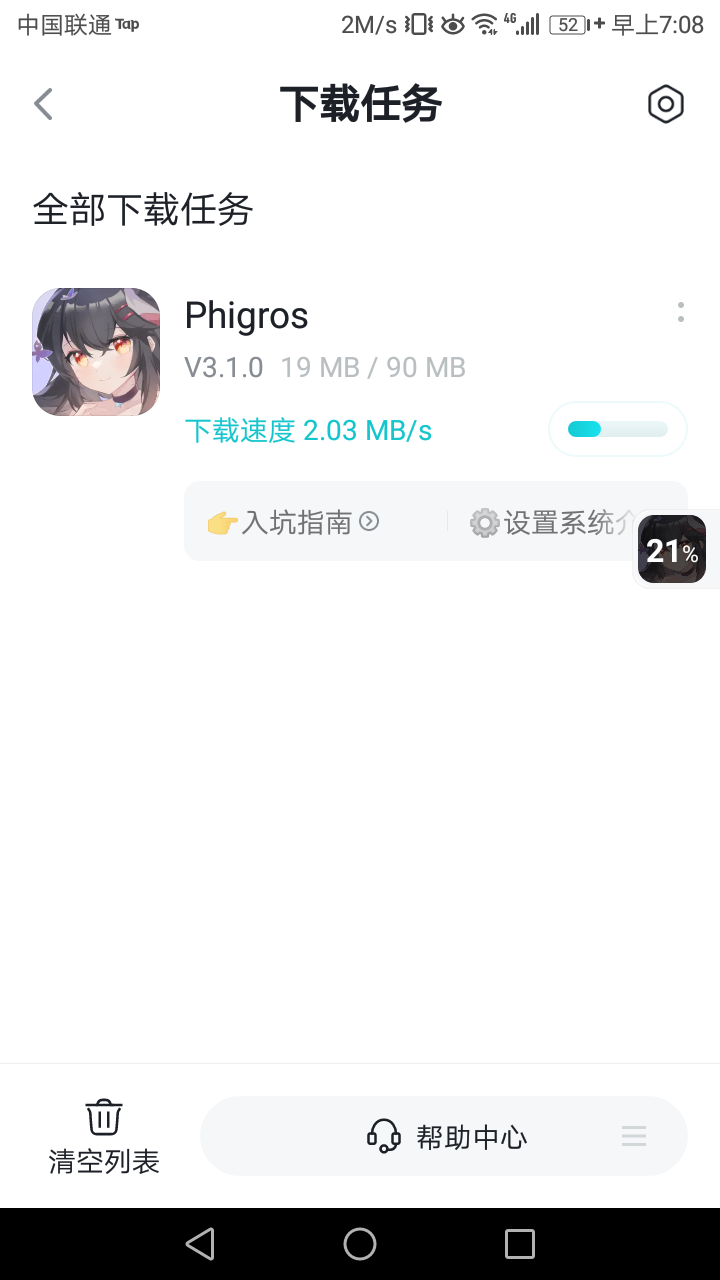Go back from the download tasks page
Viewport: 720px width, 1280px height.
43,104
